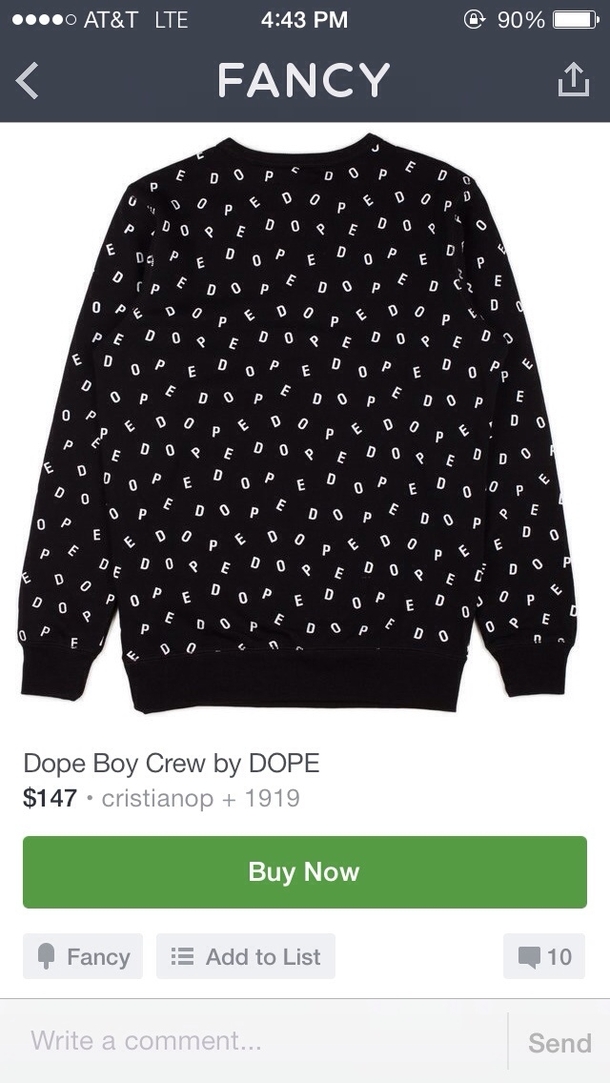The image size is (610, 1083).
Task: Share this item via the share icon
Action: coord(571,80)
